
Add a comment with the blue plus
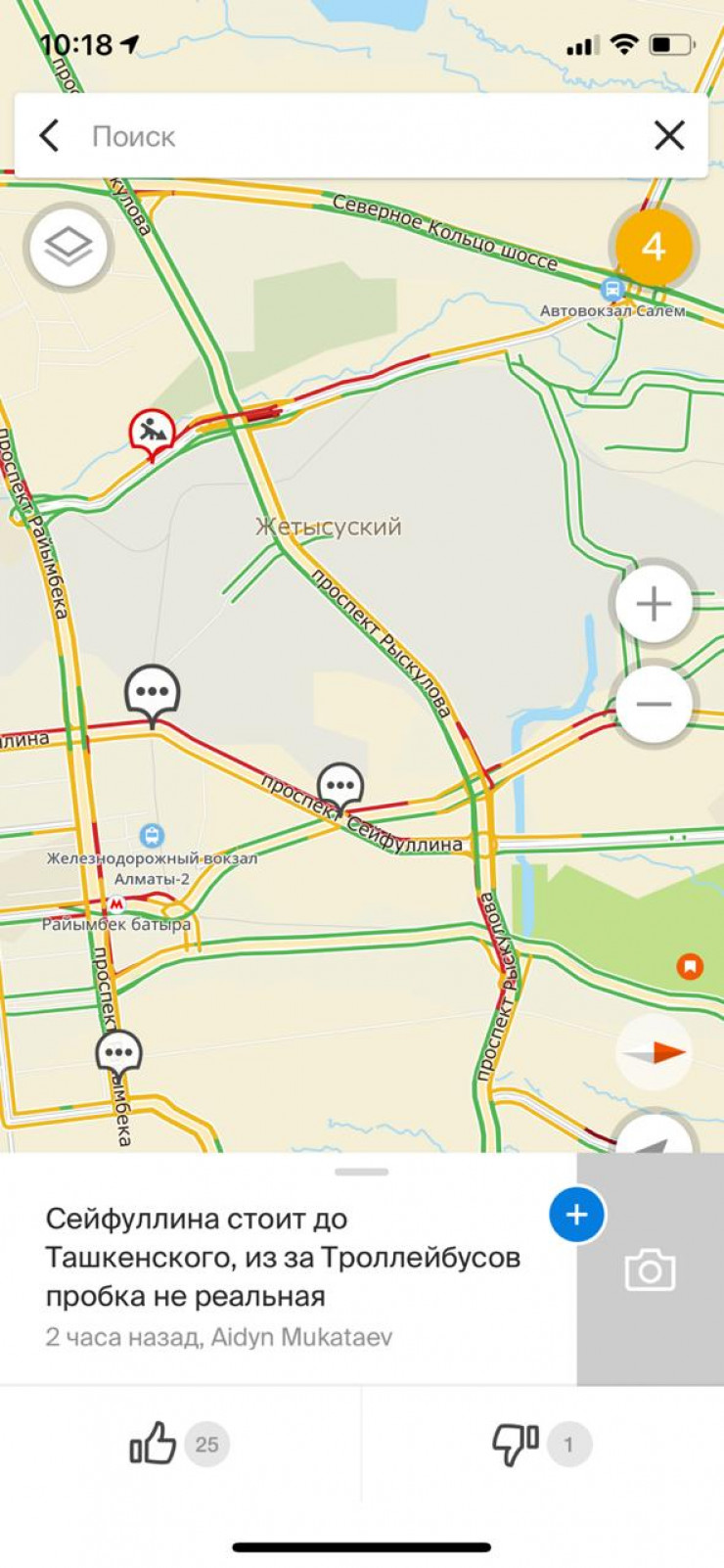tap(576, 1215)
